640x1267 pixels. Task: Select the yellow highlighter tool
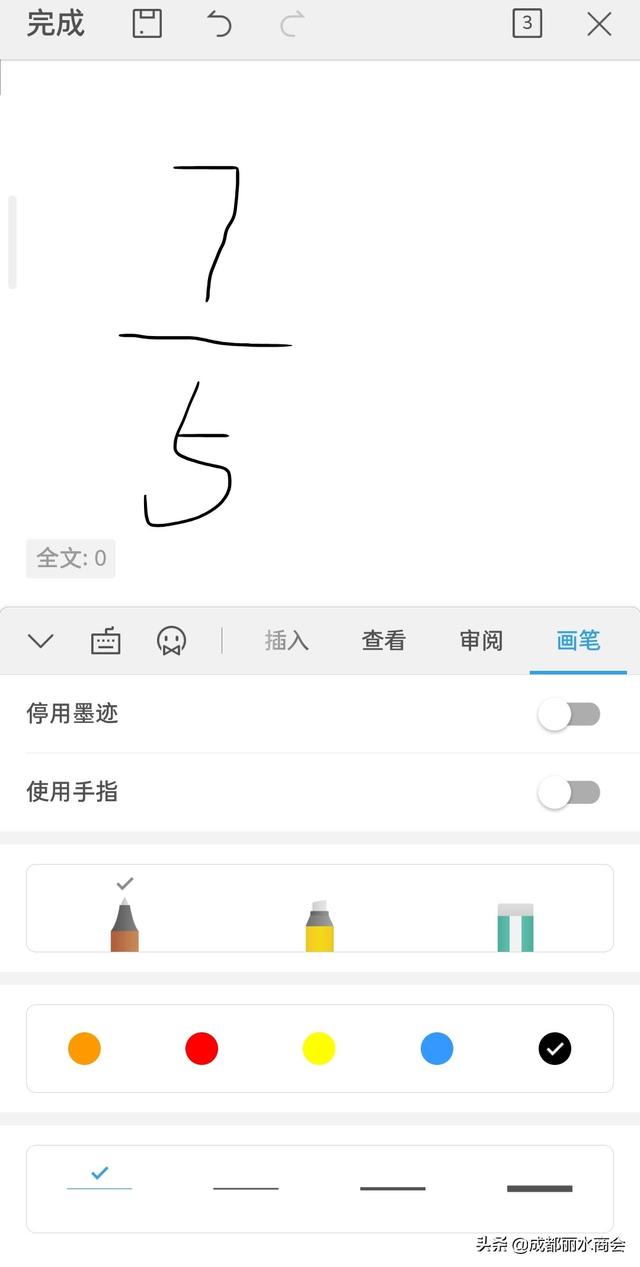click(x=319, y=925)
